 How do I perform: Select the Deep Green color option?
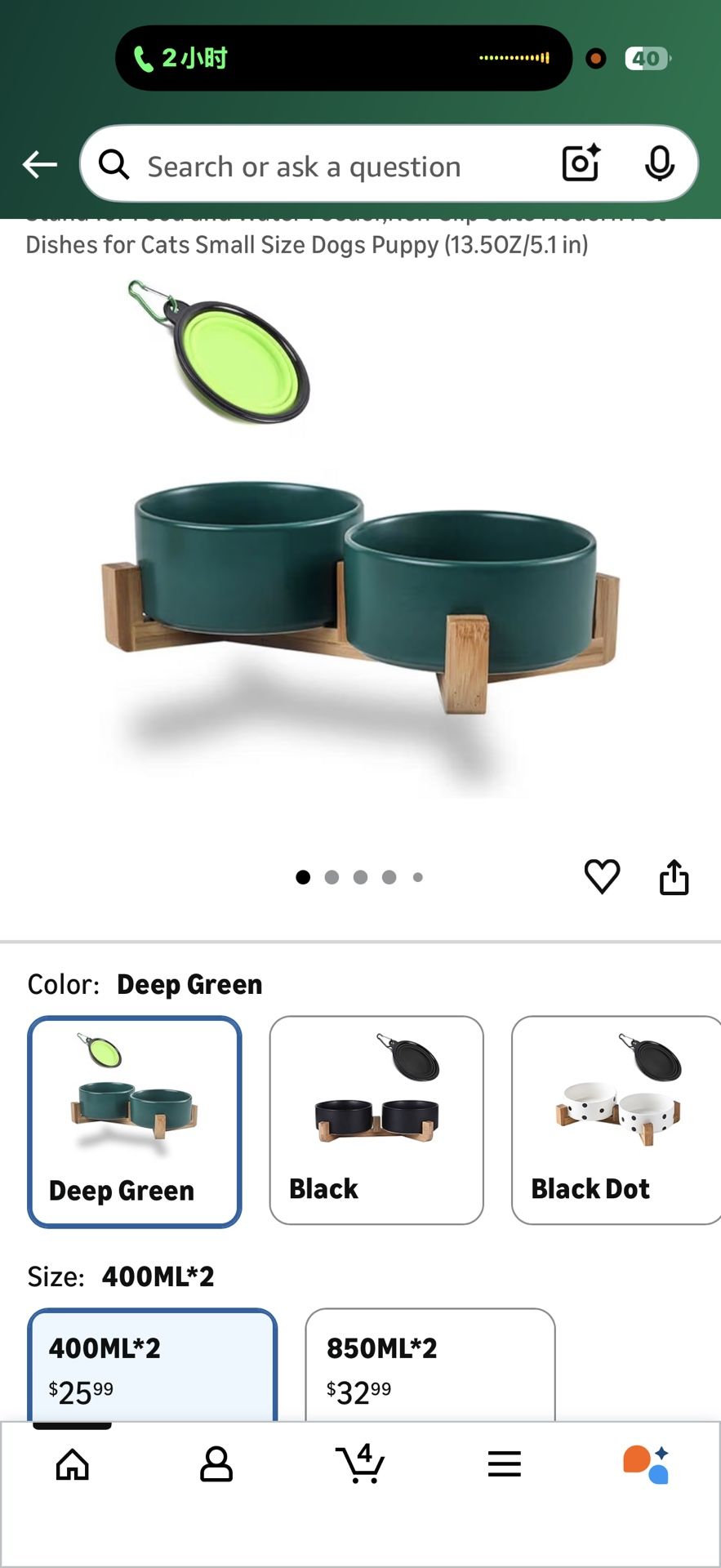[x=135, y=1120]
